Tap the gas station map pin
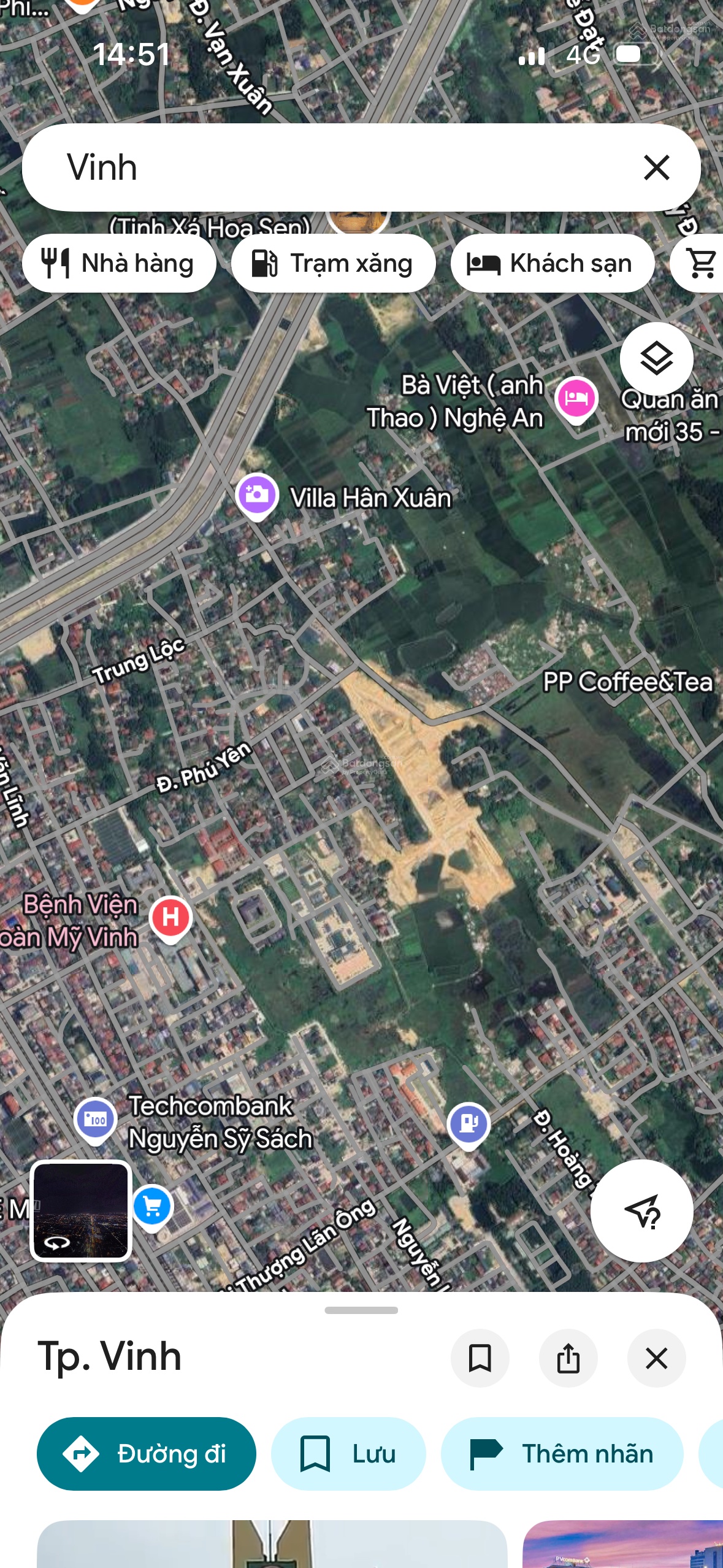Viewport: 723px width, 1568px height. tap(469, 1124)
